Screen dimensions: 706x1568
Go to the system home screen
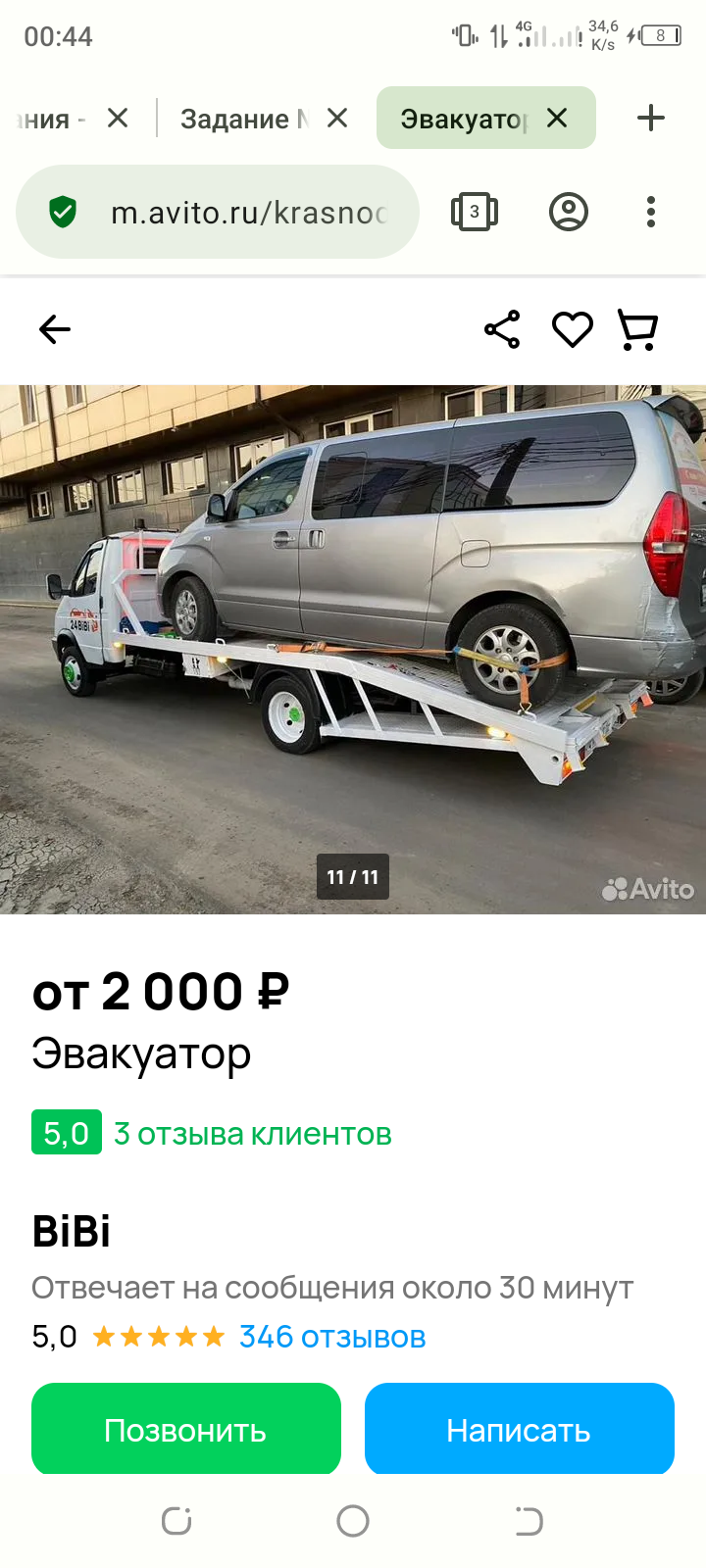click(353, 1521)
